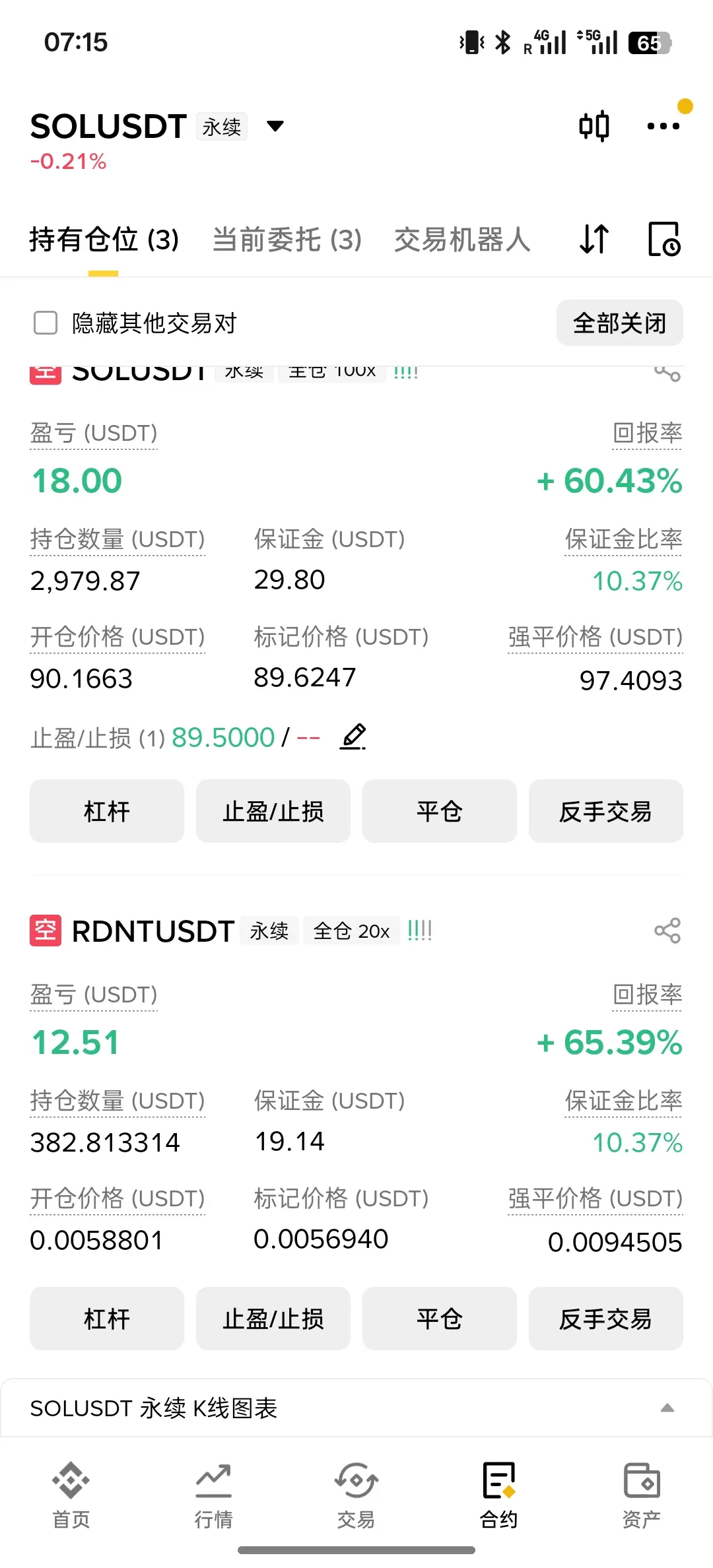Open the candlestick chart icon
The width and height of the screenshot is (713, 1568).
click(594, 126)
